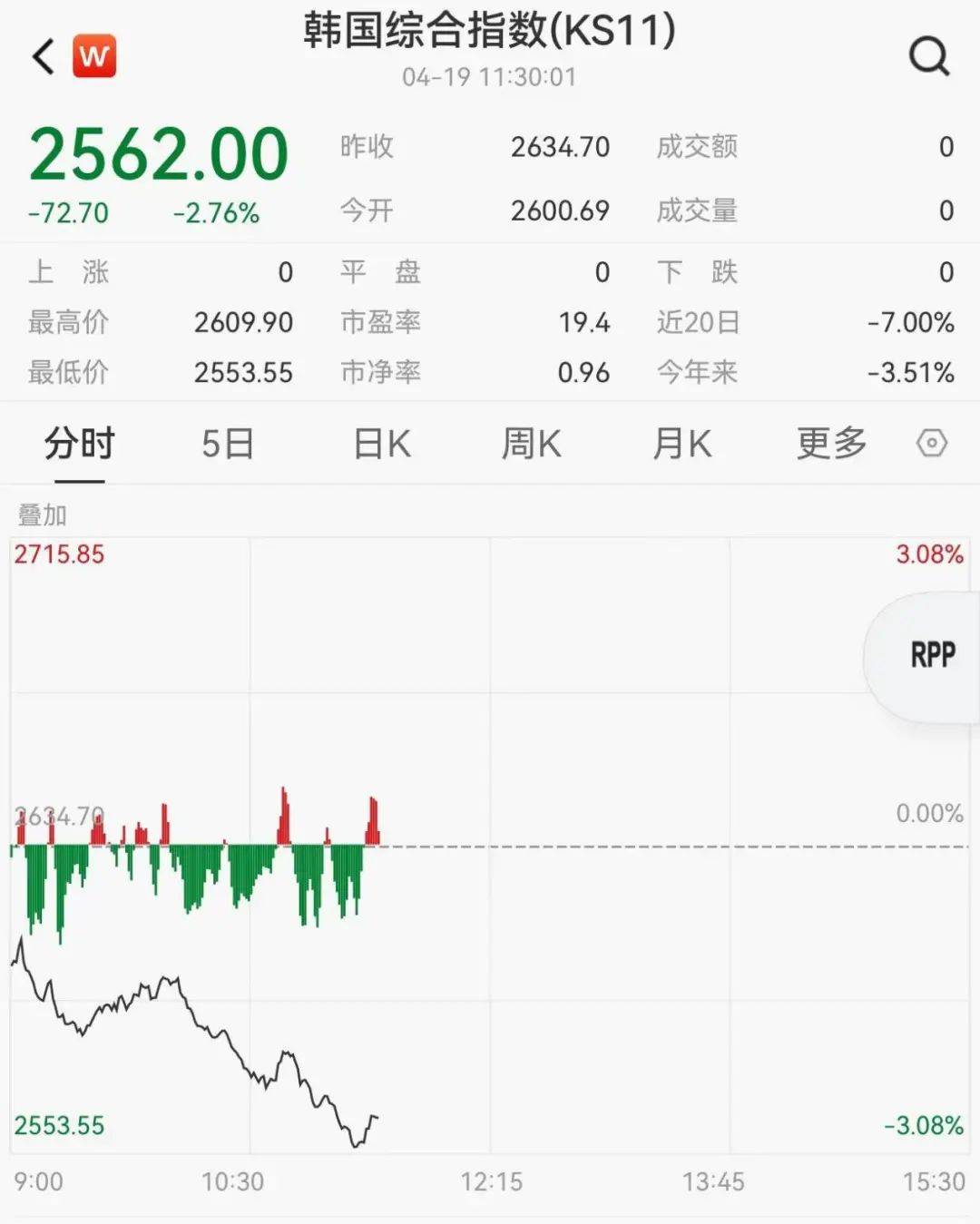Screen dimensions: 980x1224
Task: Open the red W app icon
Action: pyautogui.click(x=94, y=56)
